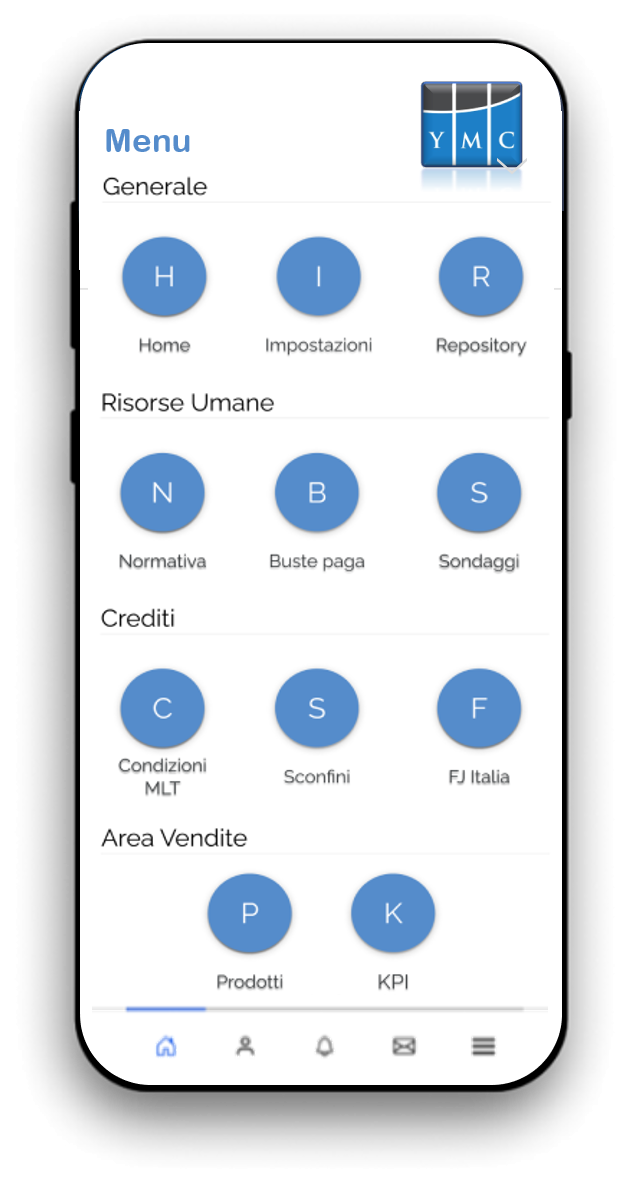Open the notifications bell tab
This screenshot has height=1182, width=631.
[324, 1046]
